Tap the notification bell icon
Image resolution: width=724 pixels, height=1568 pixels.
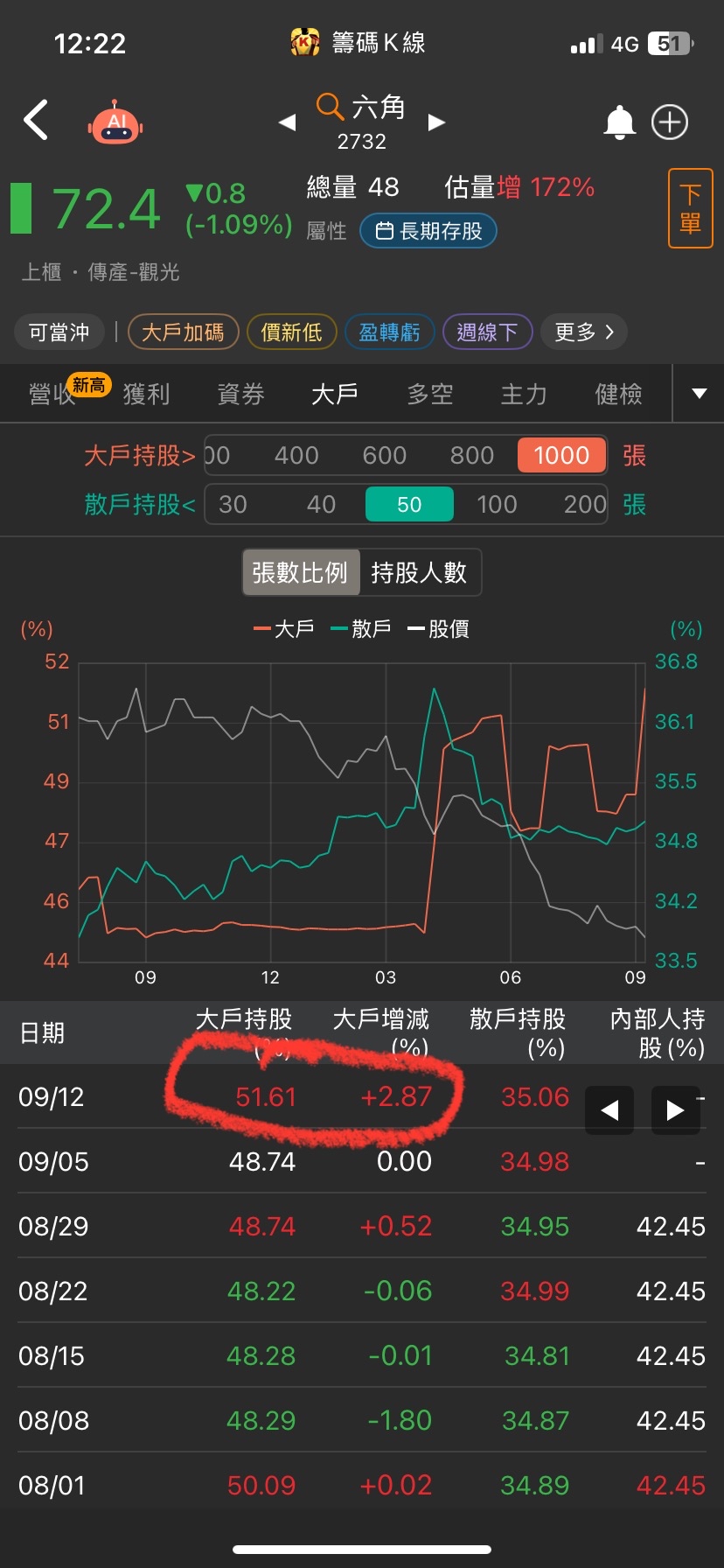[621, 122]
